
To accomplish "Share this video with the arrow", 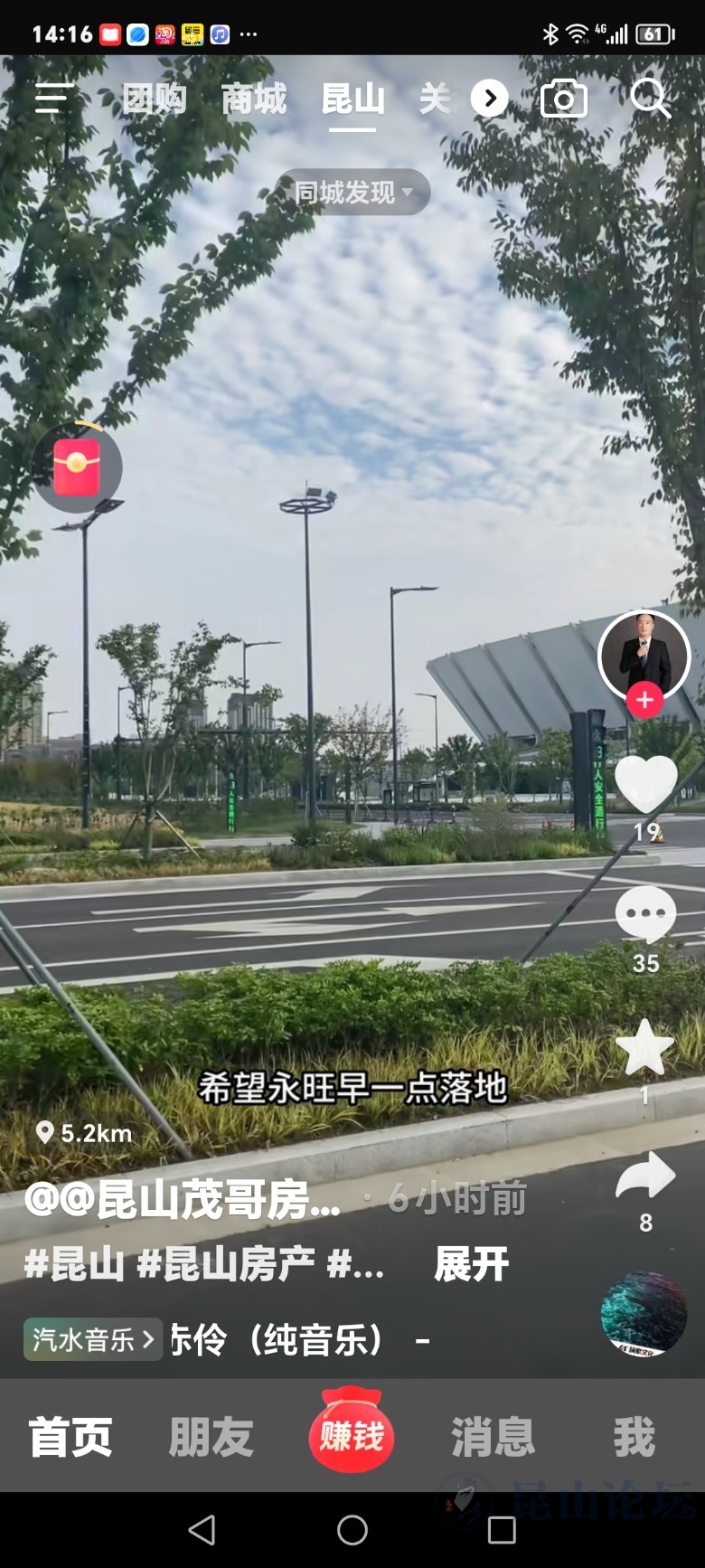I will (645, 1177).
